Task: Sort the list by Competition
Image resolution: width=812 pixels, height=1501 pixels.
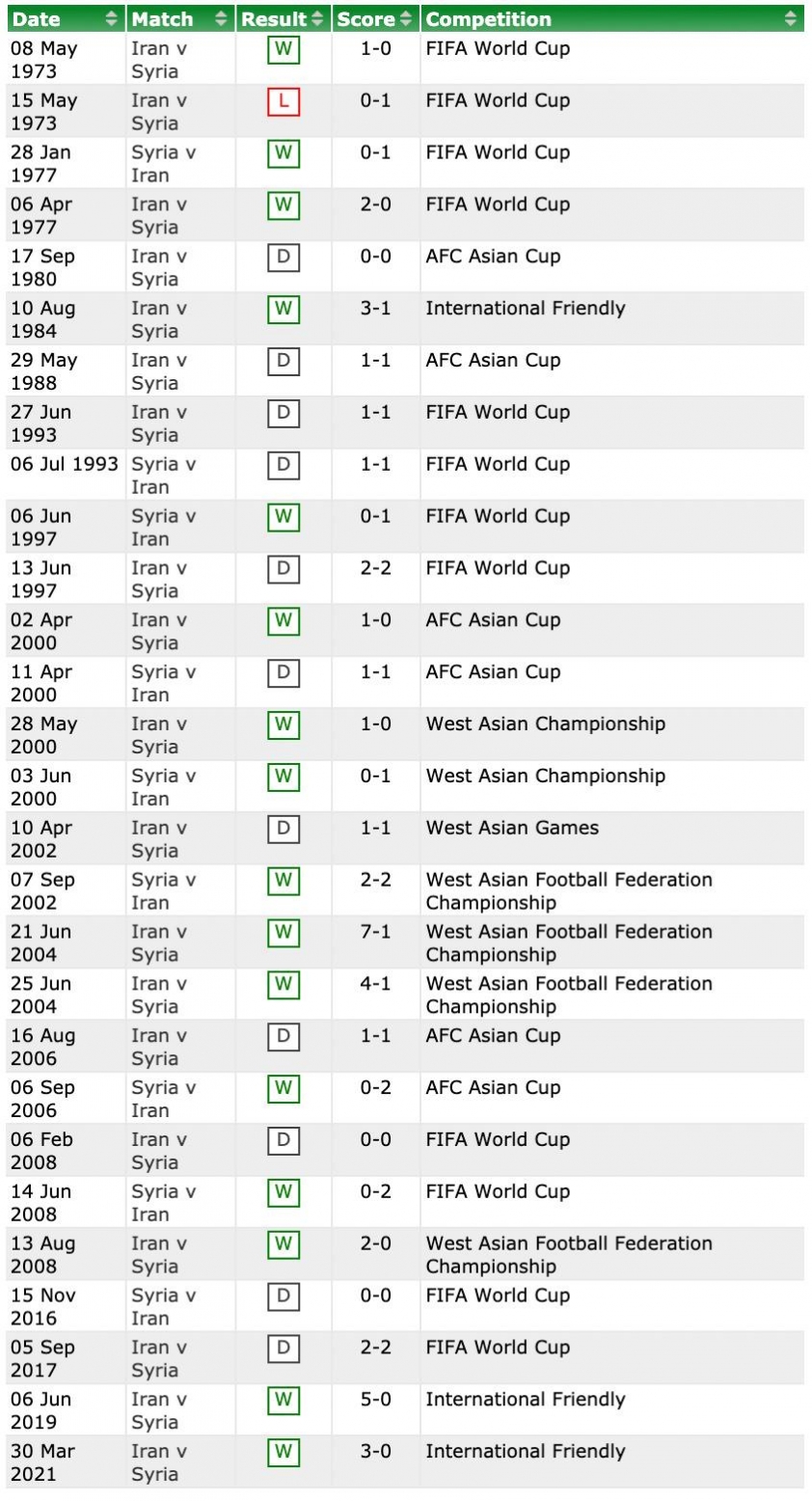Action: [x=611, y=18]
